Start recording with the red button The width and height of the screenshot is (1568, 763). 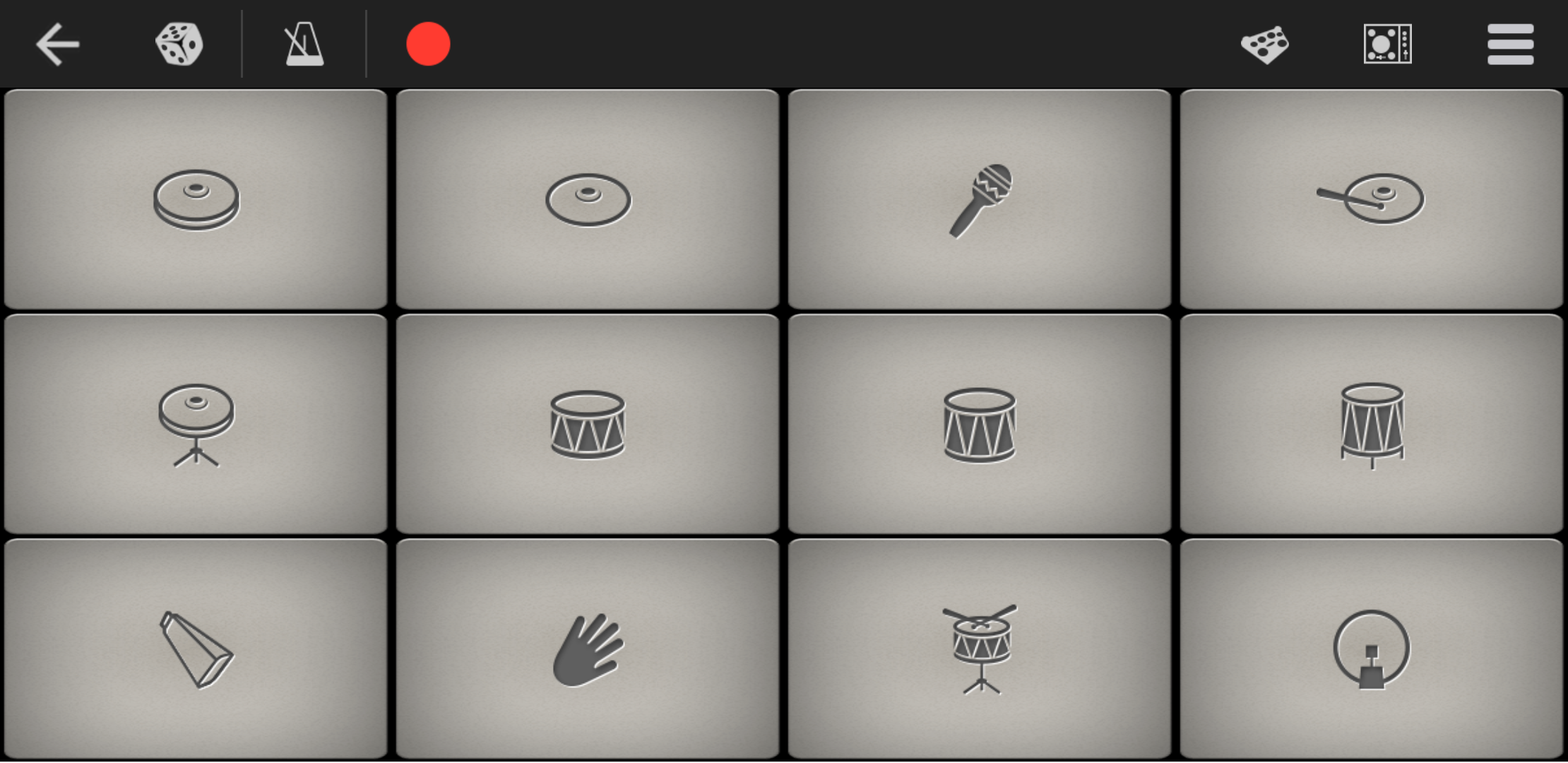click(428, 45)
